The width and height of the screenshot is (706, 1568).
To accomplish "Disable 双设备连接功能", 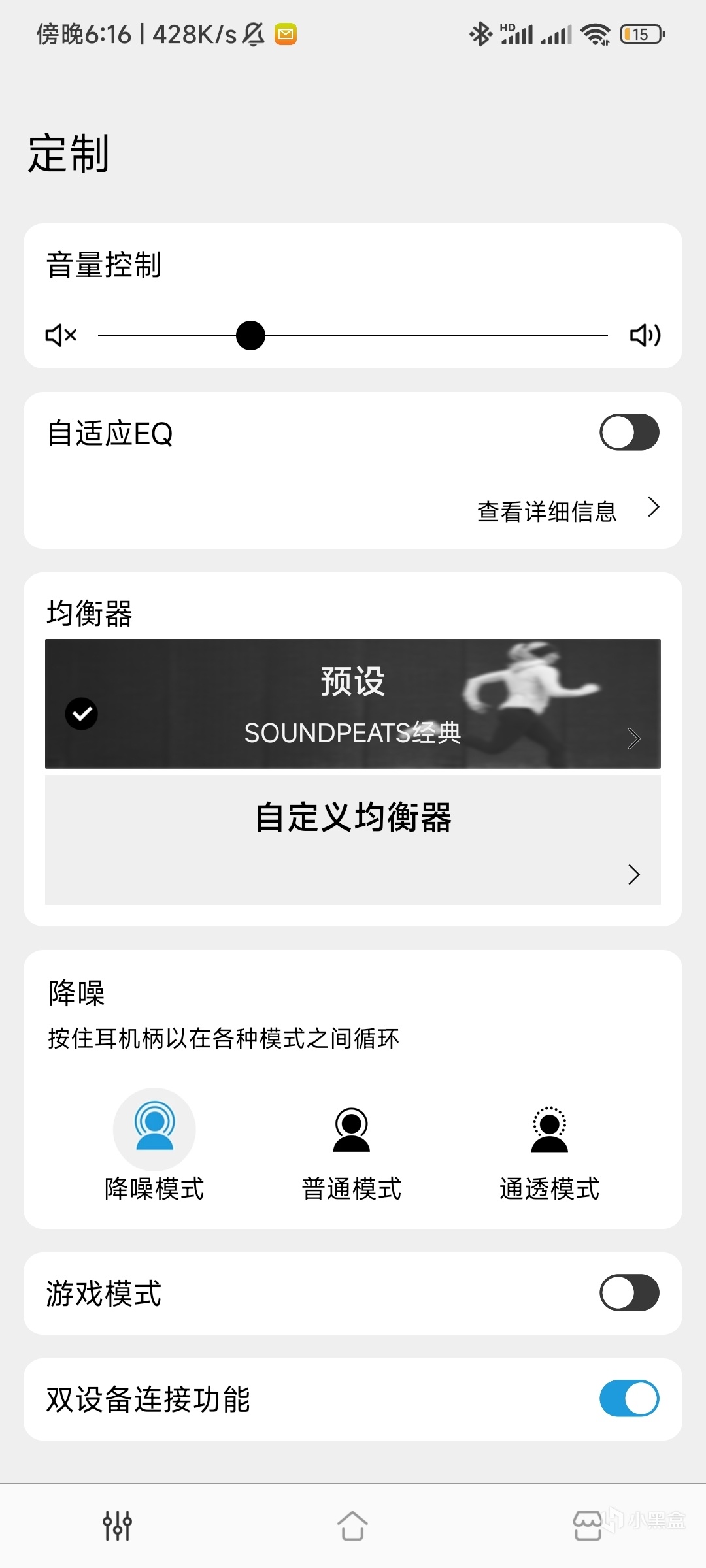I will (629, 1398).
